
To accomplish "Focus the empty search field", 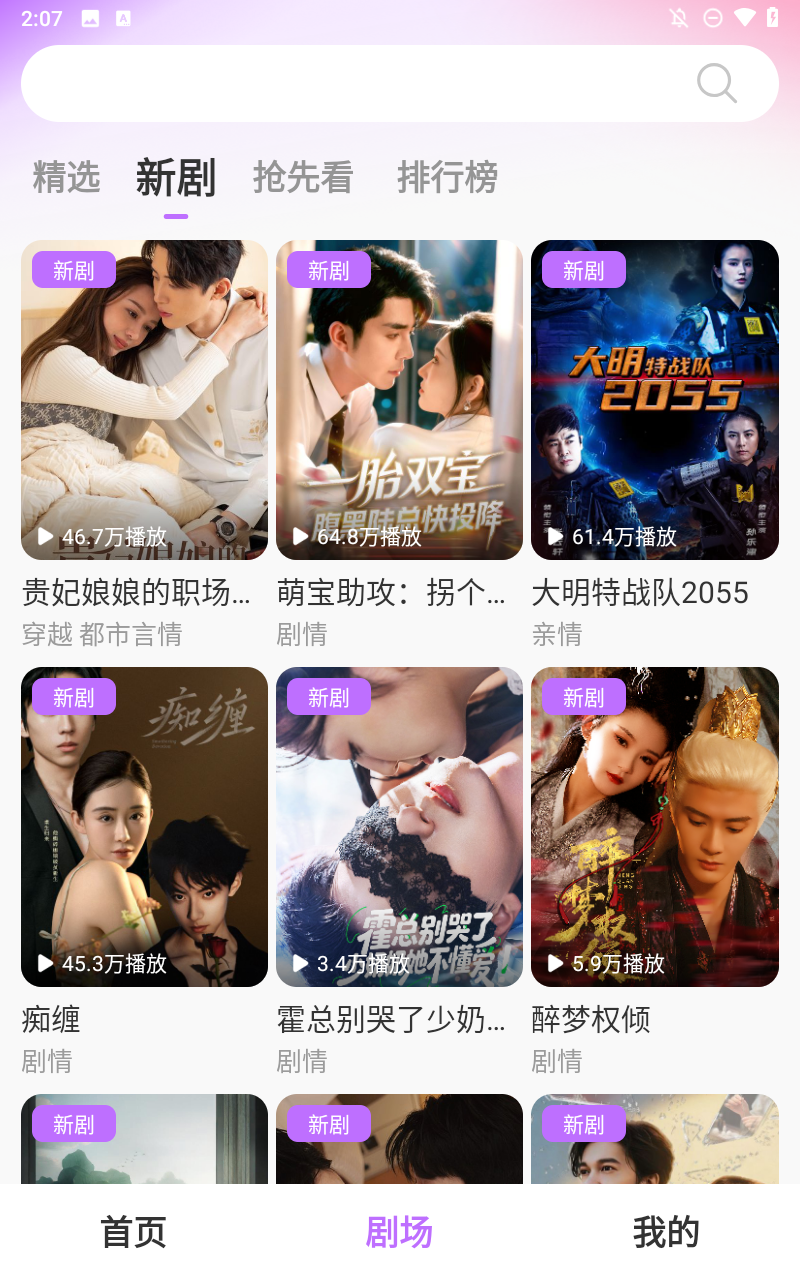I will pyautogui.click(x=350, y=84).
